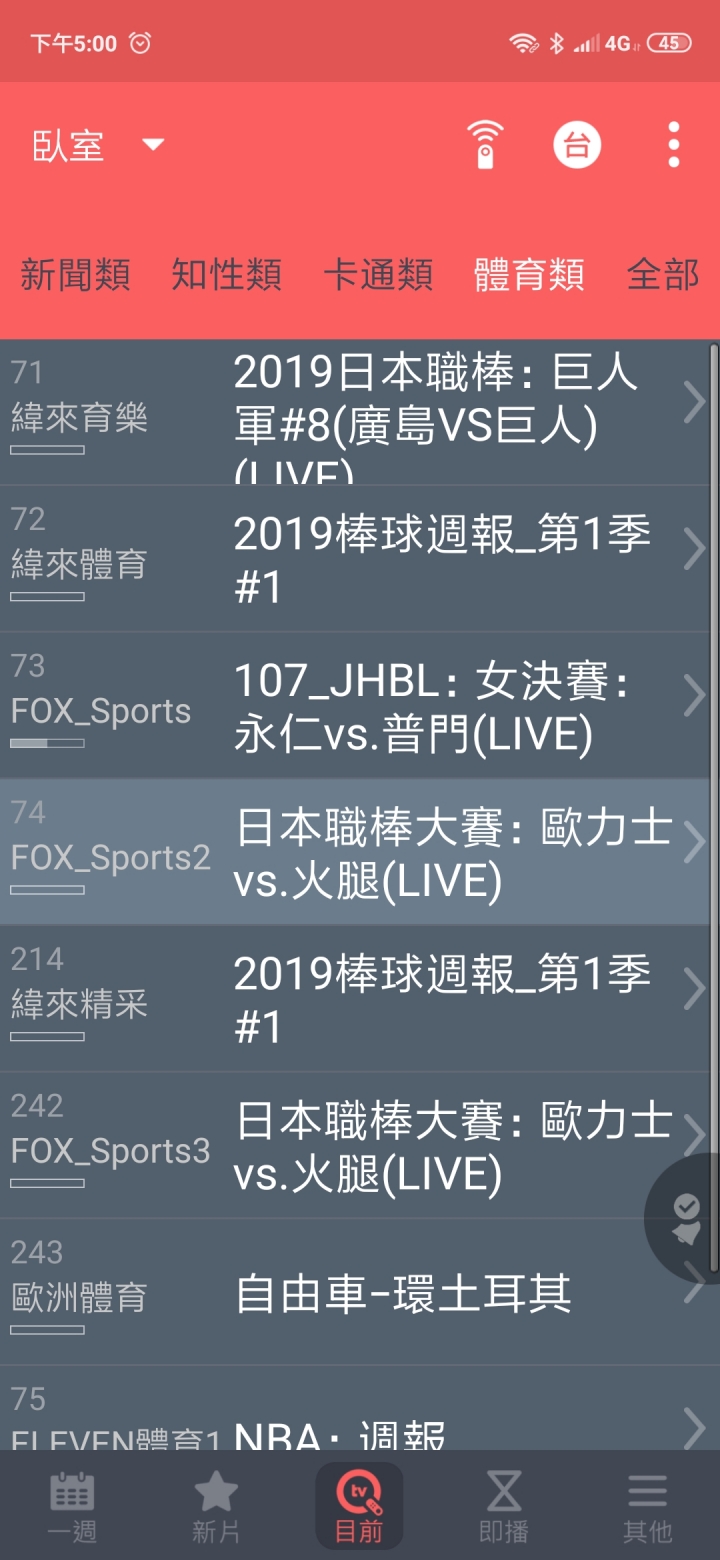Screen dimensions: 720x1560
Task: Open channel 214 緯來精采 program
Action: [355, 999]
